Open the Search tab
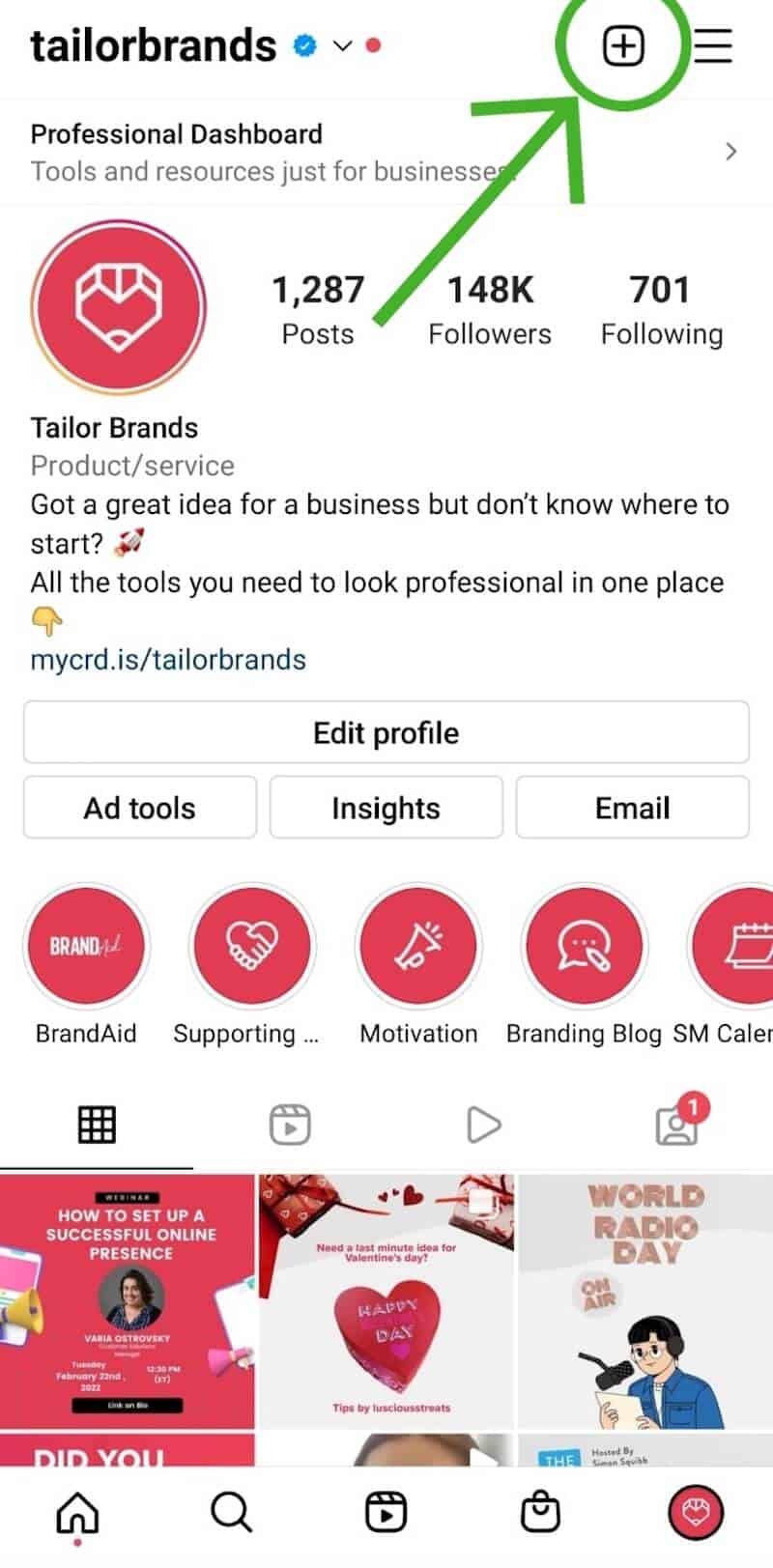 (231, 1512)
